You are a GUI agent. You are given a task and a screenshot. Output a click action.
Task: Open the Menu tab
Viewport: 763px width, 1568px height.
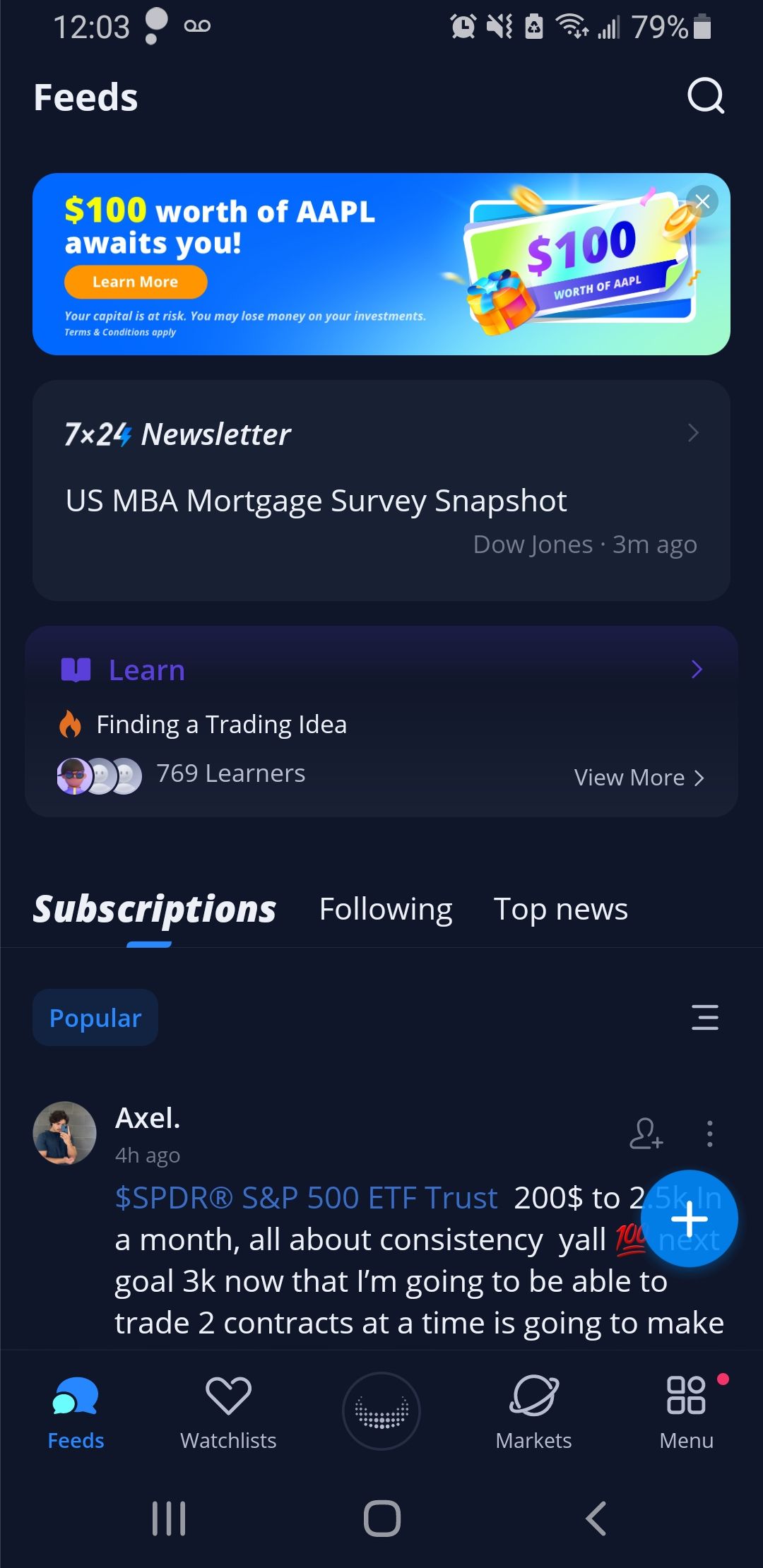(x=686, y=1412)
